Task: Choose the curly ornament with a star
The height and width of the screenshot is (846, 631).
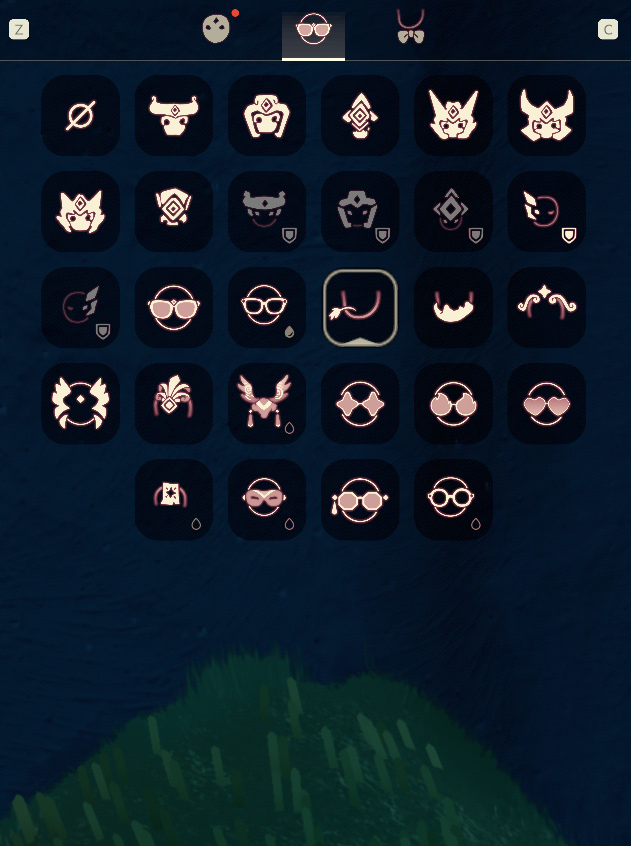Action: point(547,308)
